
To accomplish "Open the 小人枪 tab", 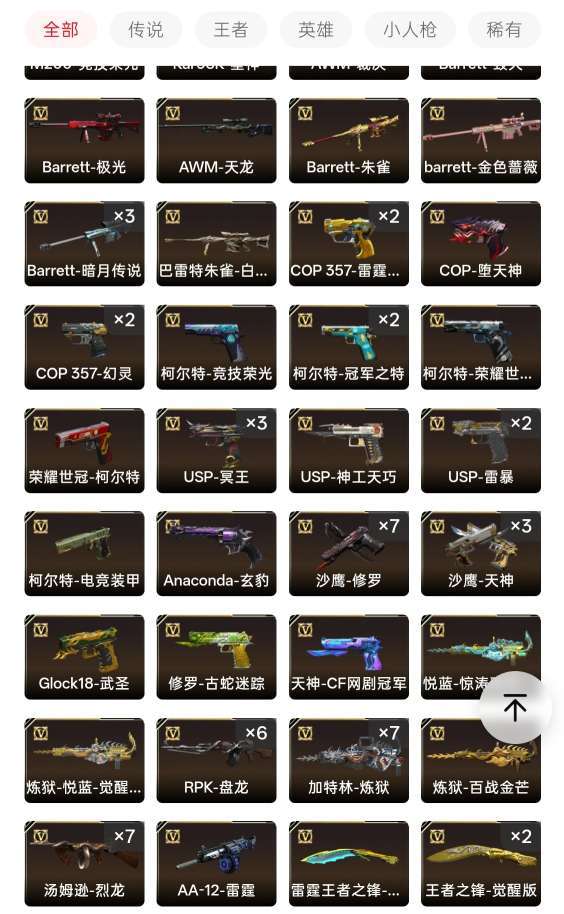I will pos(410,29).
